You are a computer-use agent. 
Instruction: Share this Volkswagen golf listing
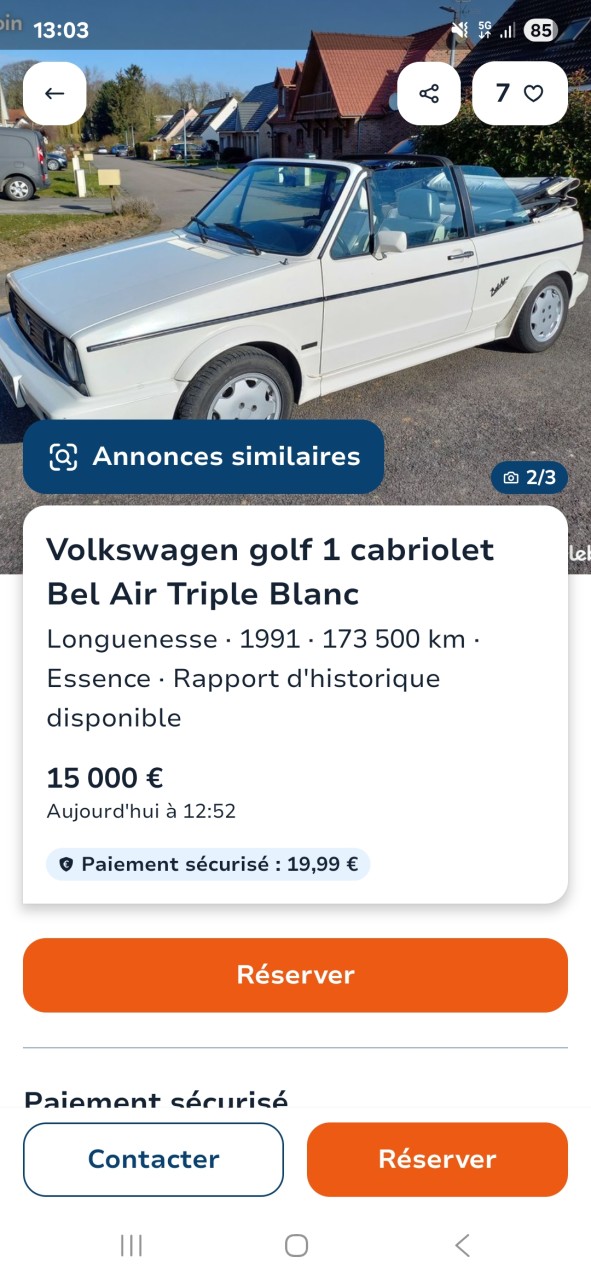tap(429, 93)
